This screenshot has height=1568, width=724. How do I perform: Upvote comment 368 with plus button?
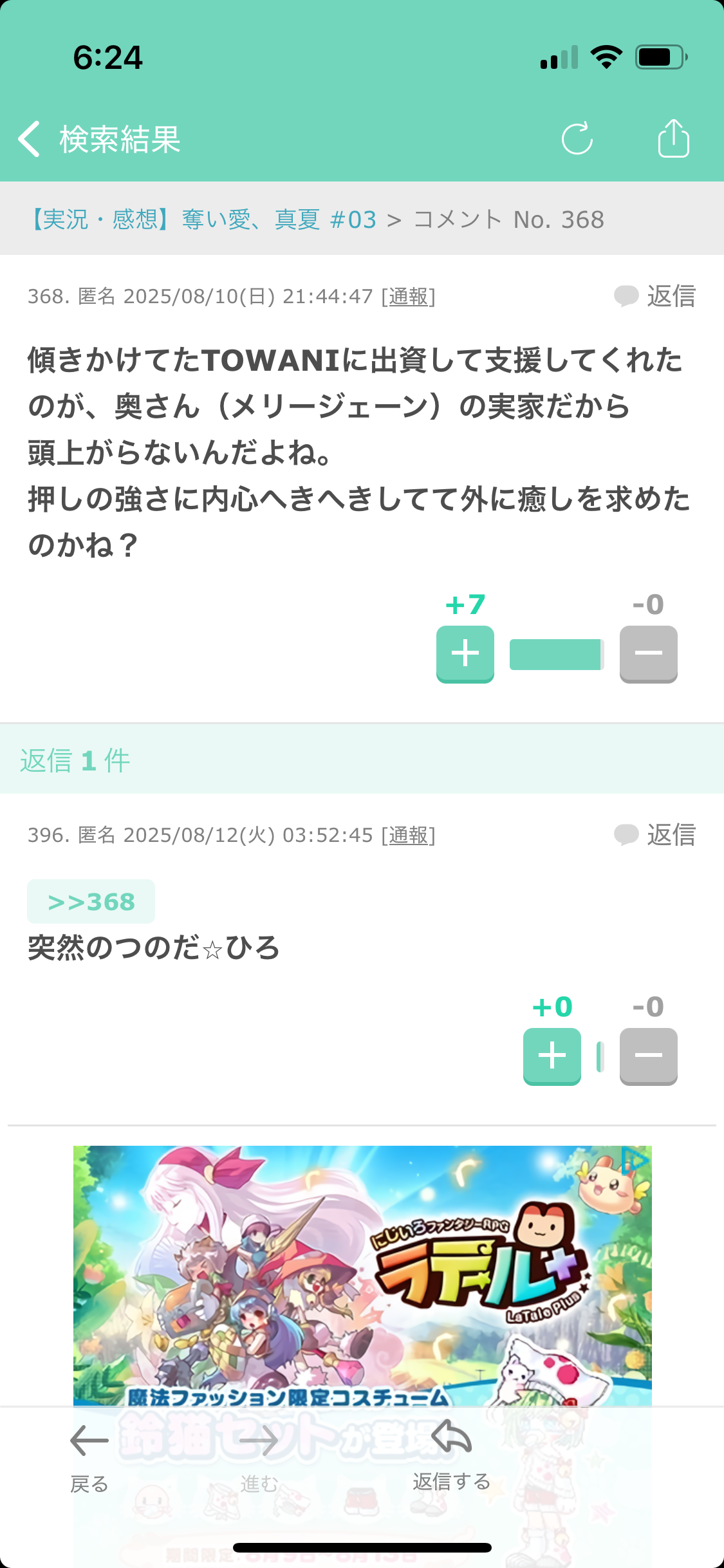pos(465,654)
